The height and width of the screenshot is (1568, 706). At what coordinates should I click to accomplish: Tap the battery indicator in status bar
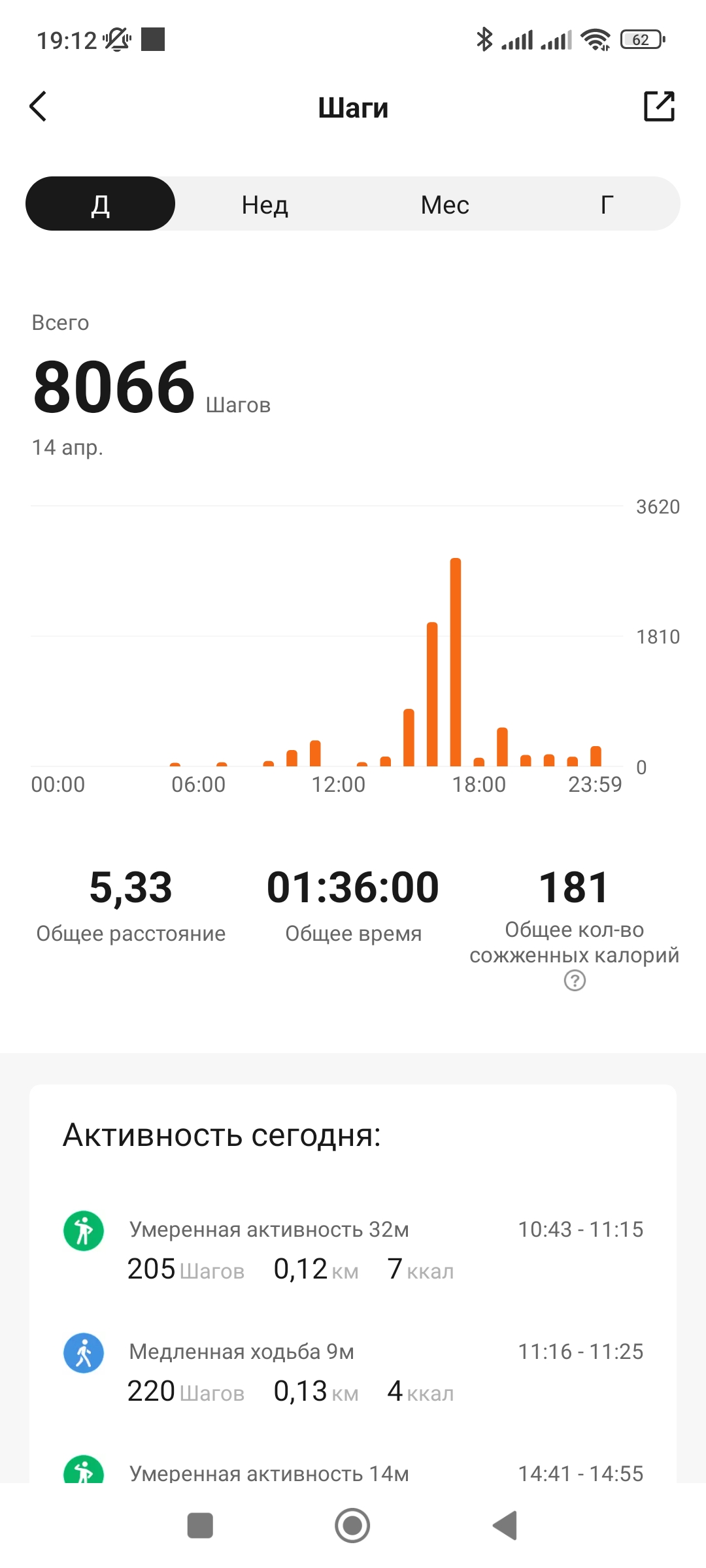coord(642,39)
